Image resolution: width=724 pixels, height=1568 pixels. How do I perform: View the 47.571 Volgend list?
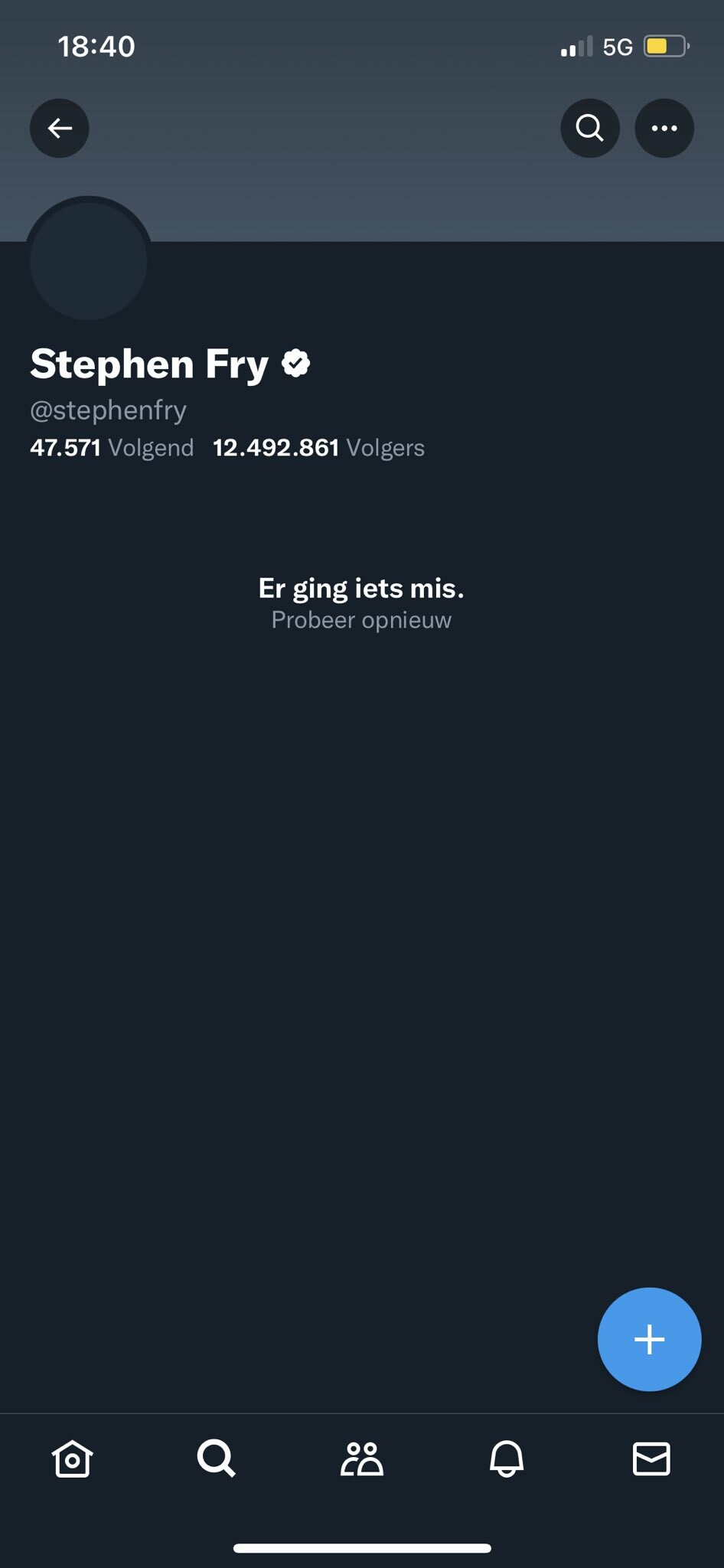pyautogui.click(x=112, y=448)
